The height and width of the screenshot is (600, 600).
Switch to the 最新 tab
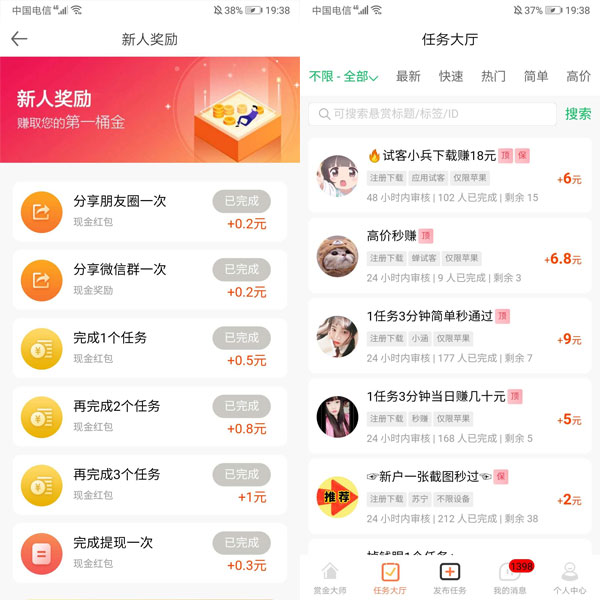[408, 76]
